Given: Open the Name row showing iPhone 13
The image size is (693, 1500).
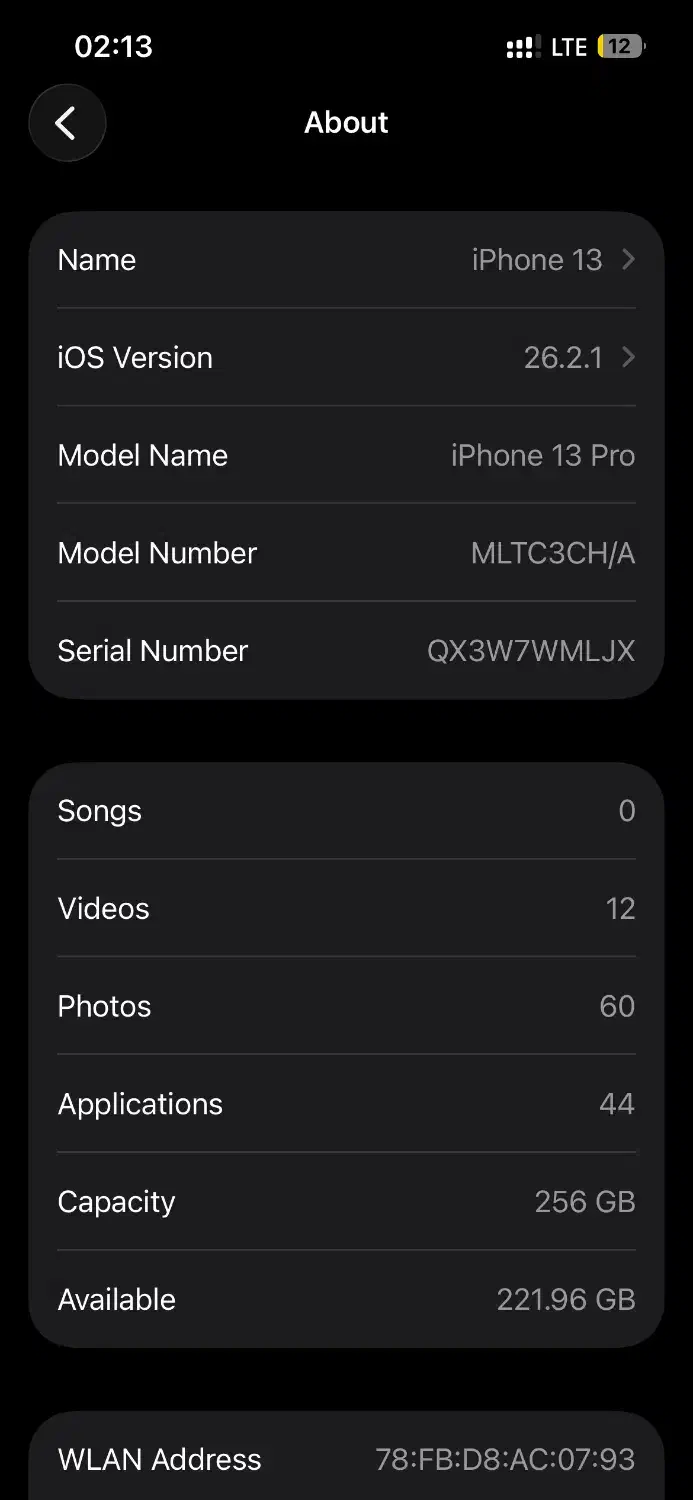Looking at the screenshot, I should (346, 260).
